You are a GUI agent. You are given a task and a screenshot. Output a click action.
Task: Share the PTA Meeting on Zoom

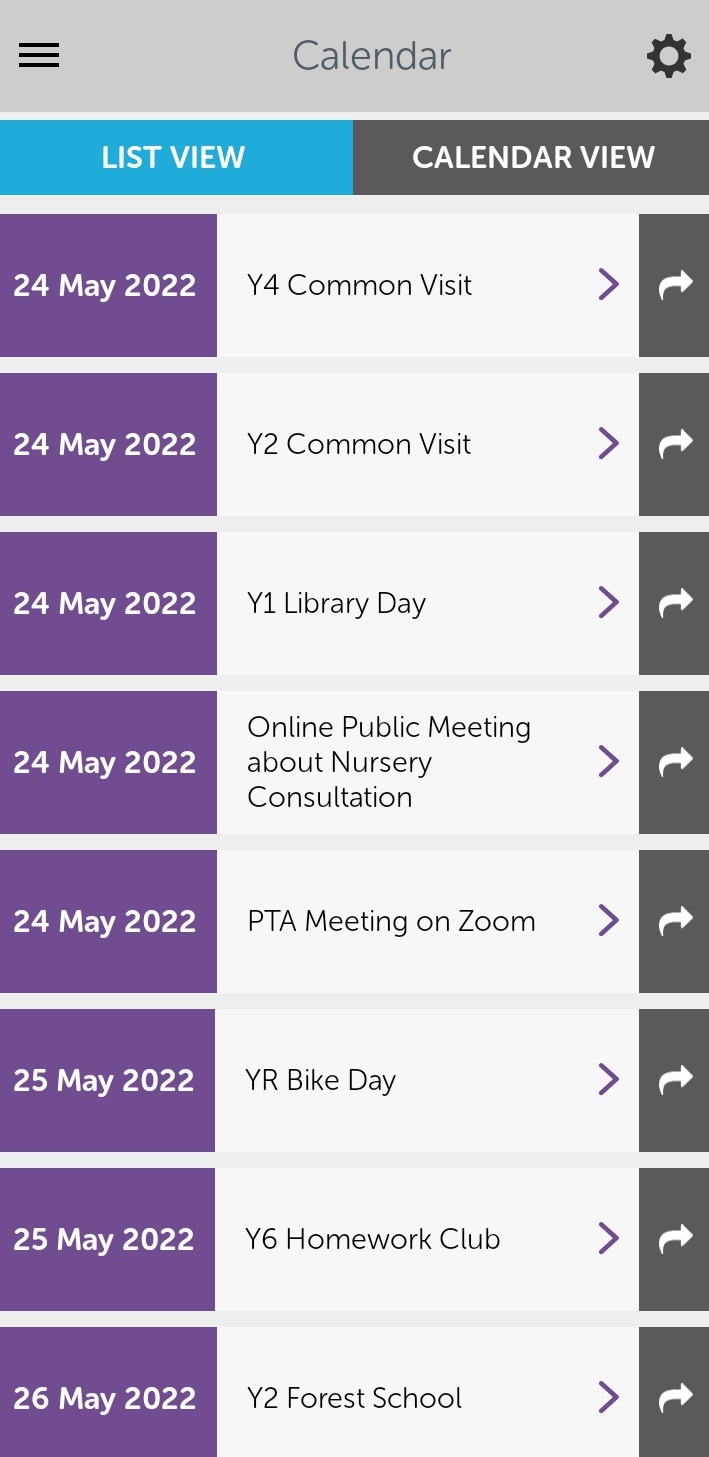click(675, 921)
